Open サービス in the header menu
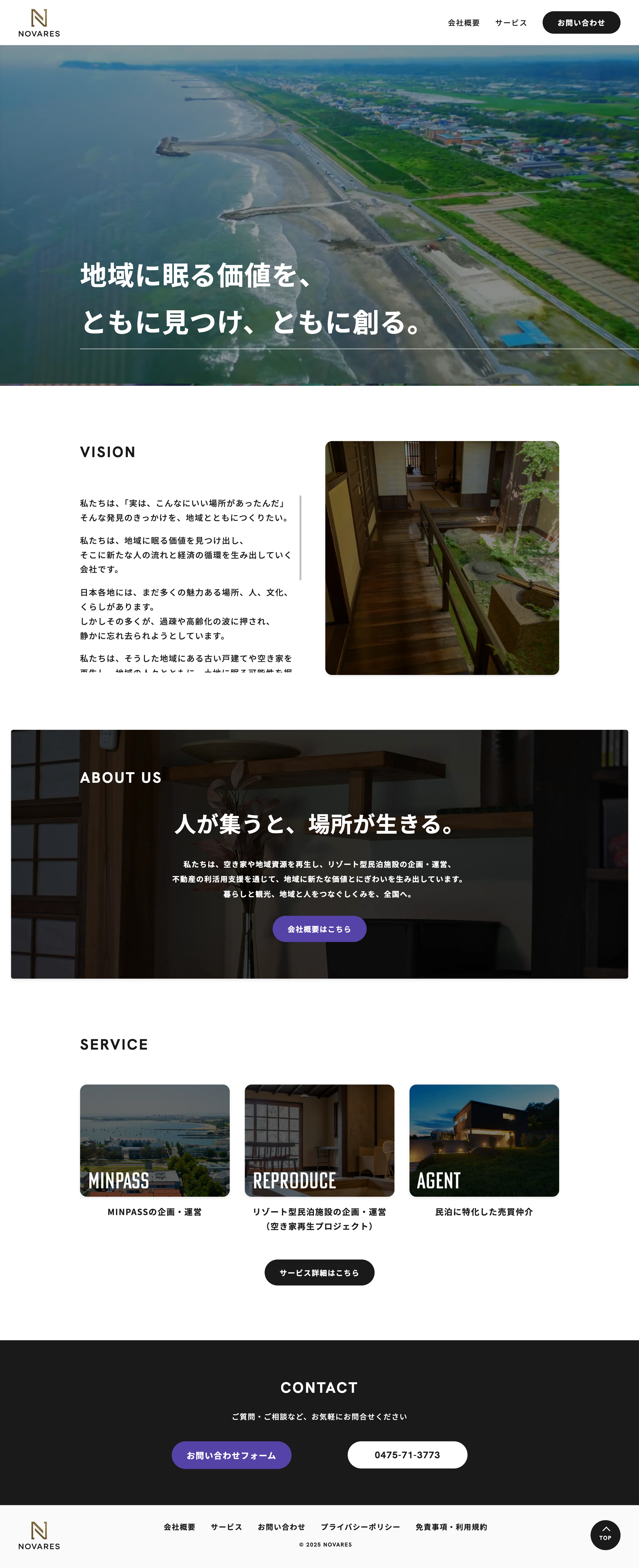This screenshot has height=1568, width=639. click(511, 23)
